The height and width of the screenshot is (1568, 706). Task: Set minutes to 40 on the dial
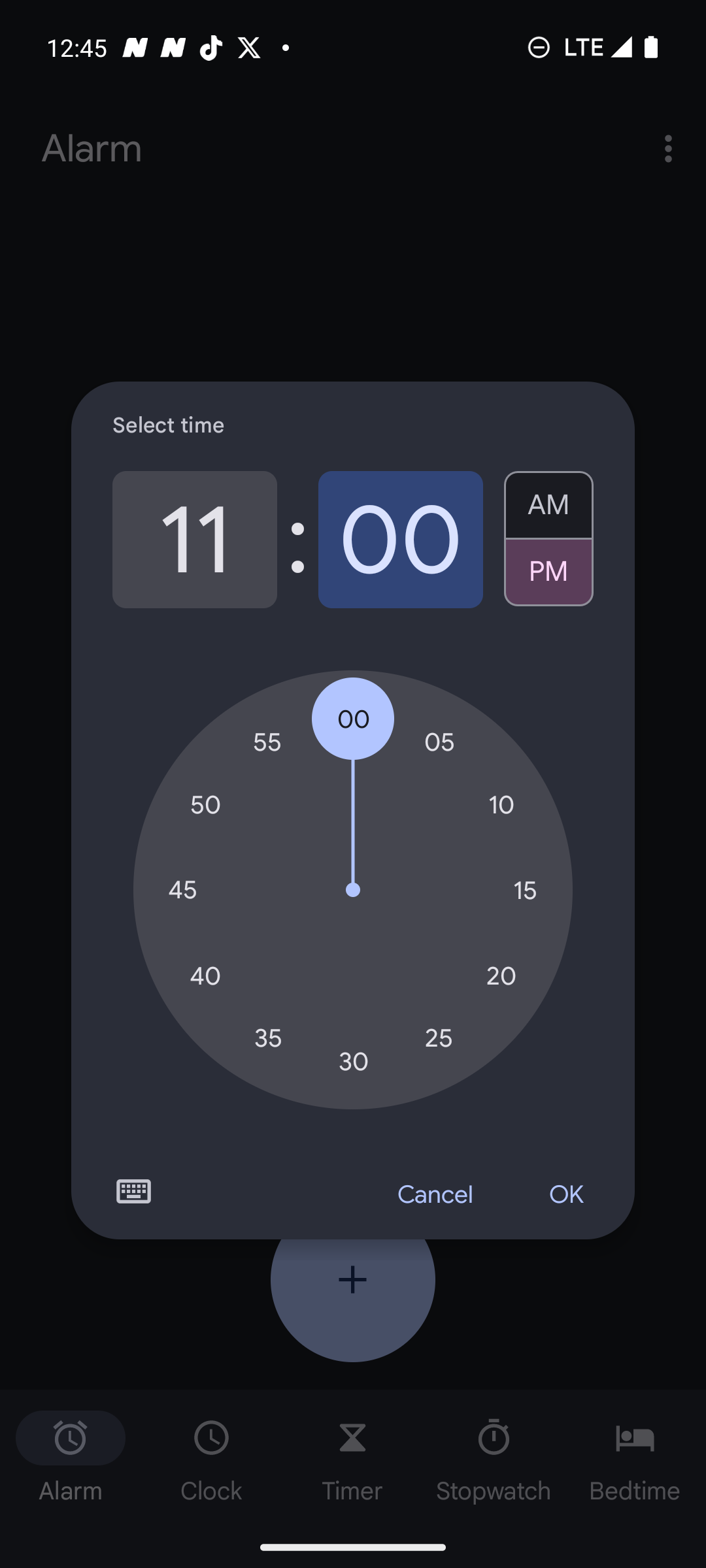[x=205, y=976]
